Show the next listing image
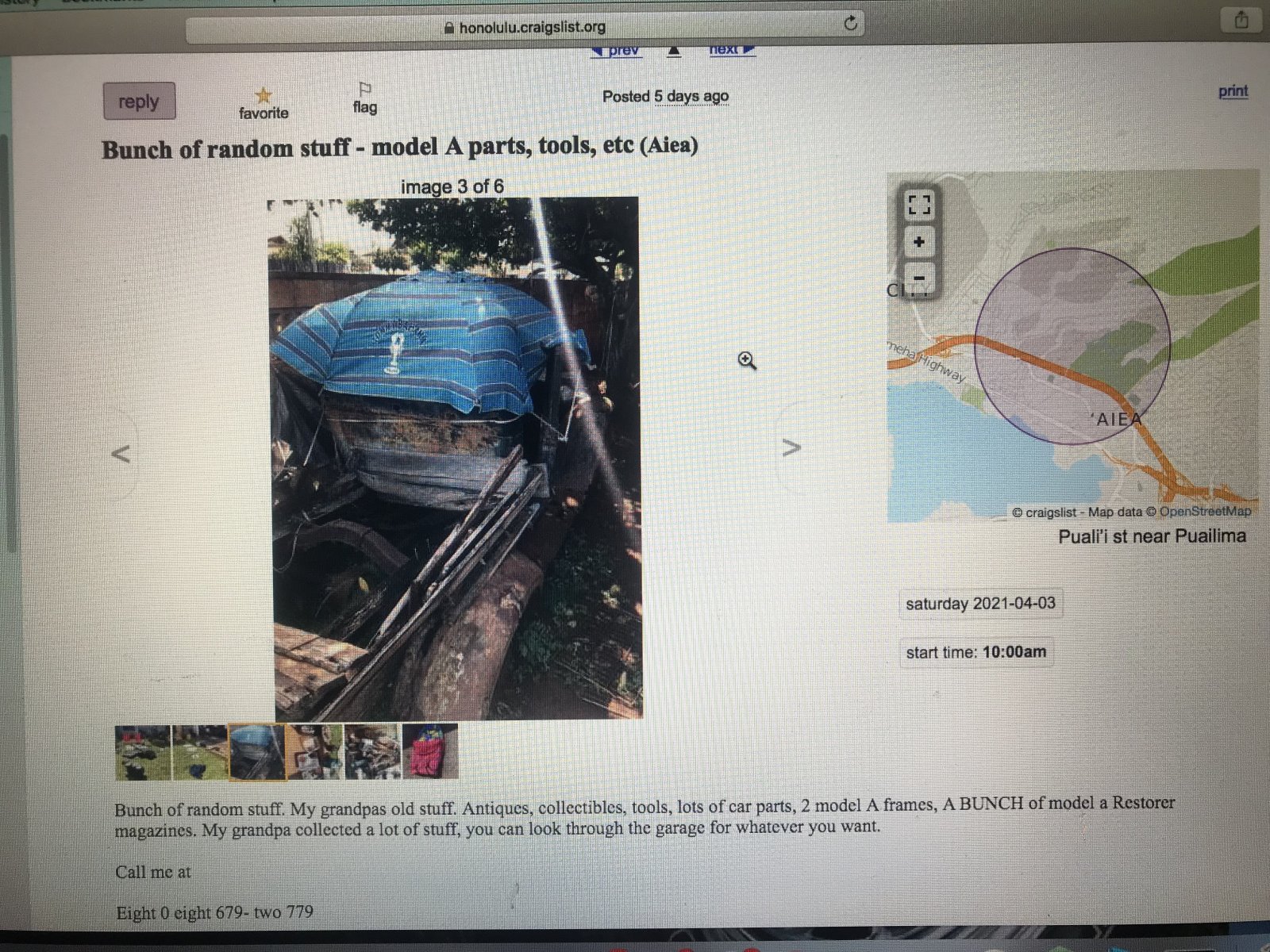Image resolution: width=1270 pixels, height=952 pixels. [791, 448]
